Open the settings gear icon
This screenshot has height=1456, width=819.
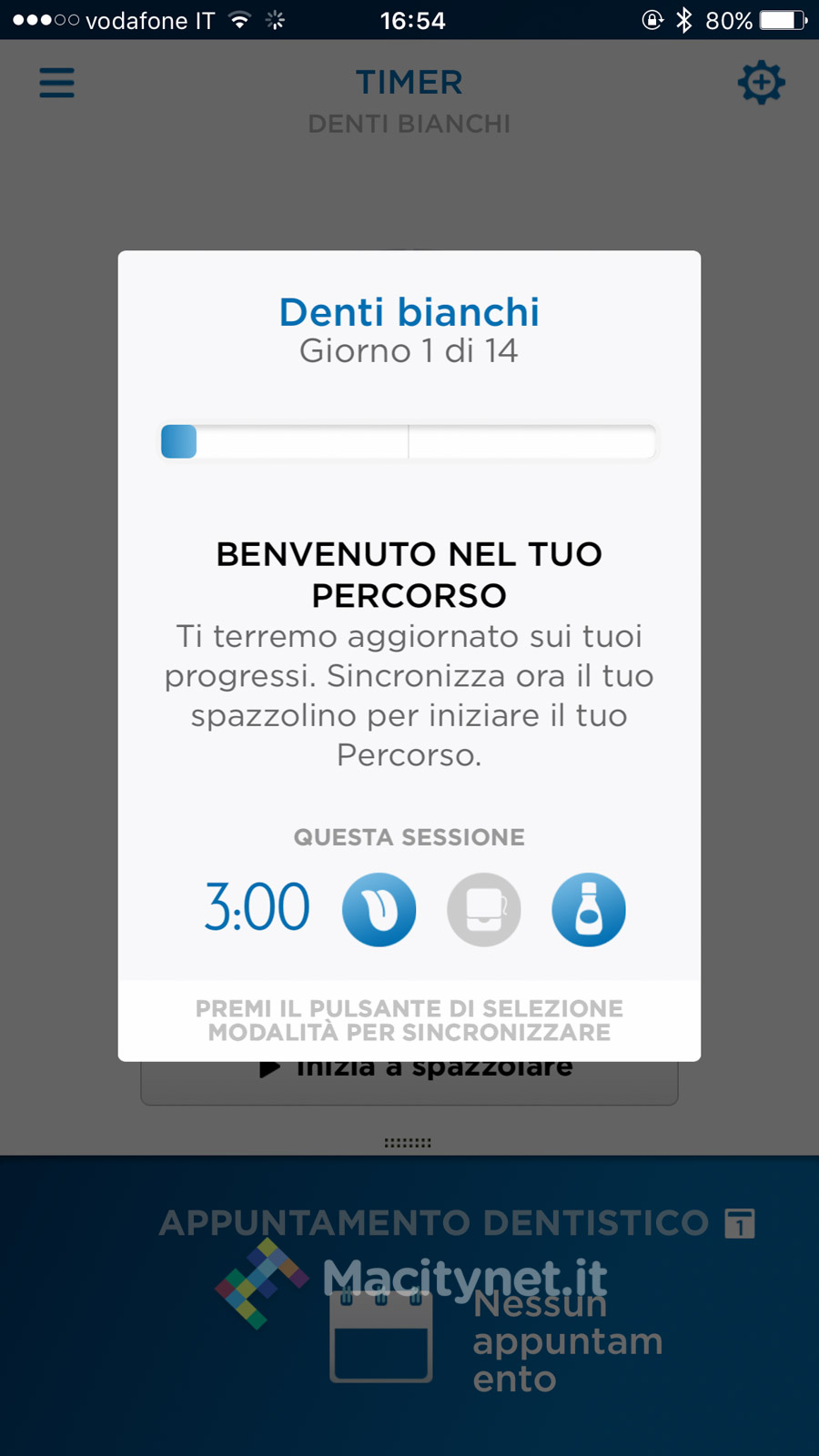pos(761,83)
